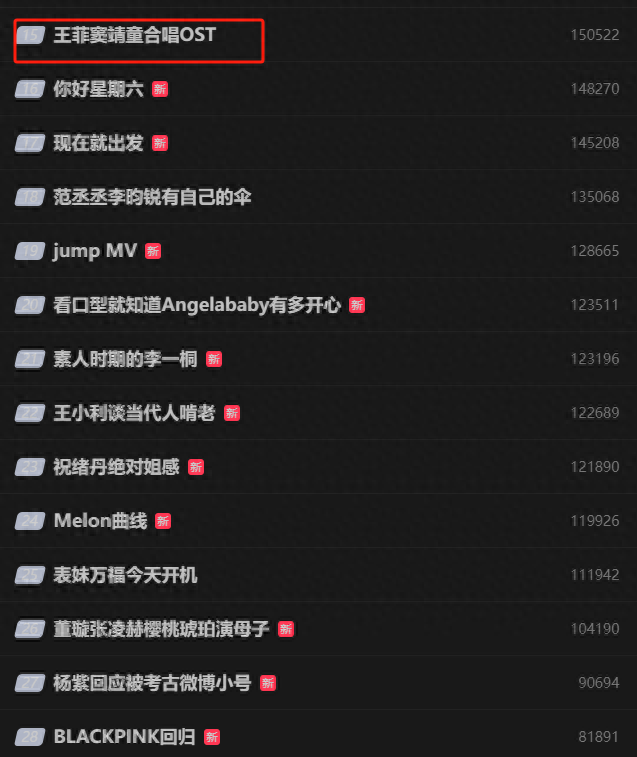This screenshot has width=637, height=757.
Task: Open 看口型就知道Angelababy有多开心
Action: 197,305
